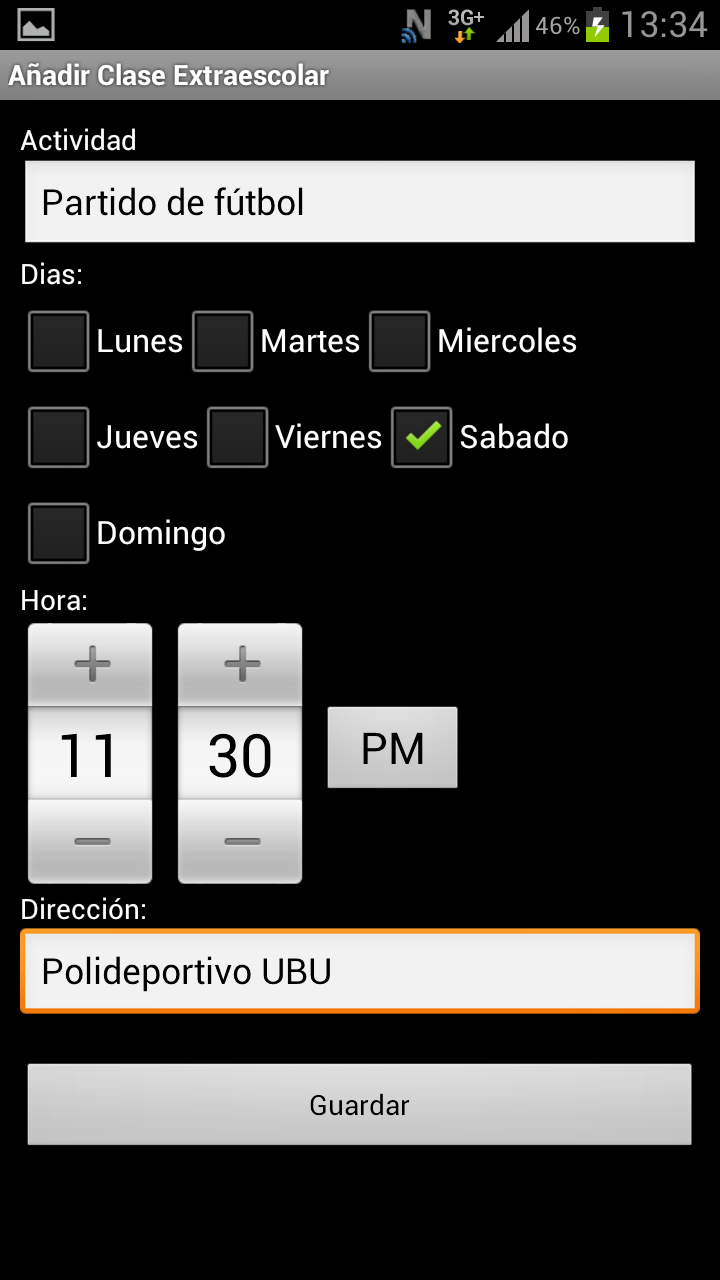Uncheck the Sabado checkbox
720x1280 pixels.
tap(422, 437)
